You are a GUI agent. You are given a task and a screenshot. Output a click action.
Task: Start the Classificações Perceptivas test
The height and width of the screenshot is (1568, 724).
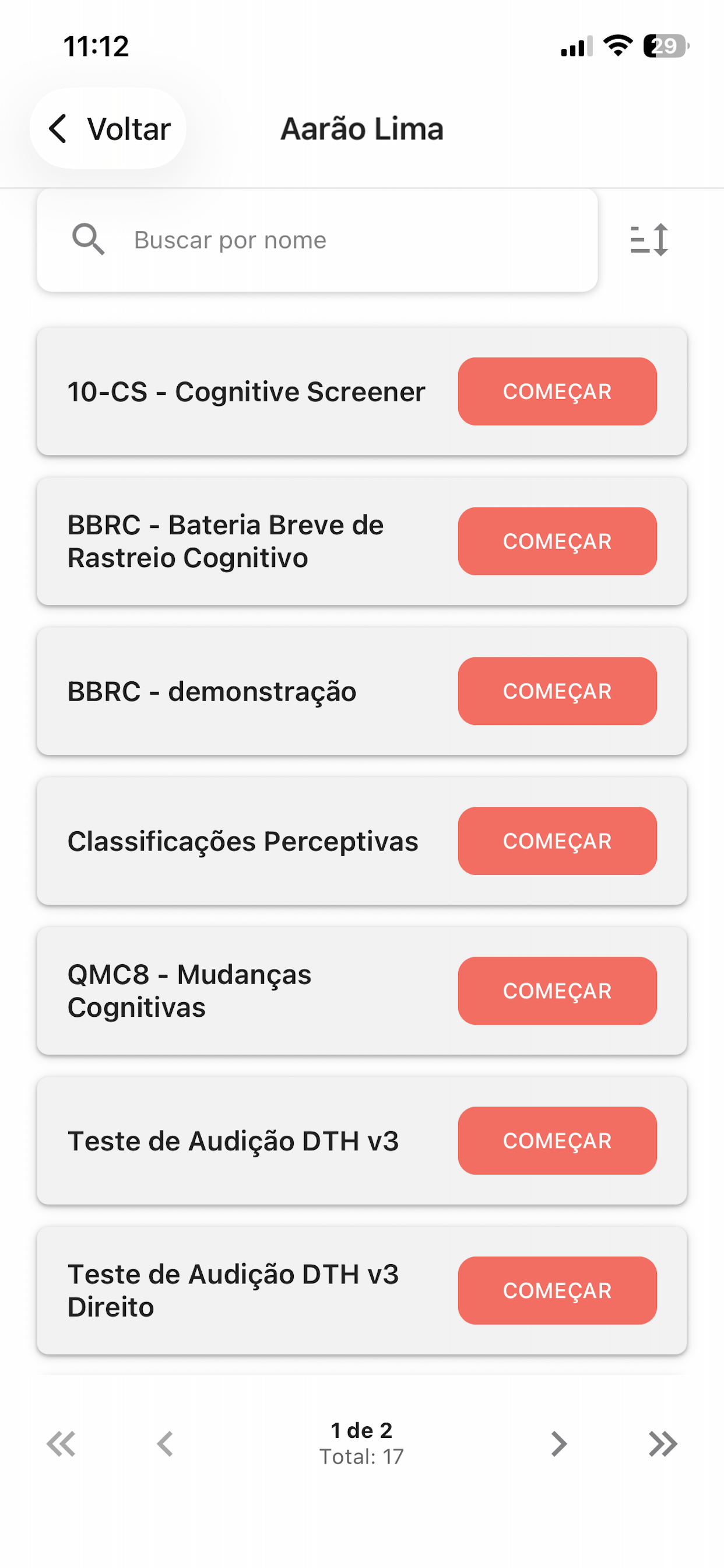point(557,841)
